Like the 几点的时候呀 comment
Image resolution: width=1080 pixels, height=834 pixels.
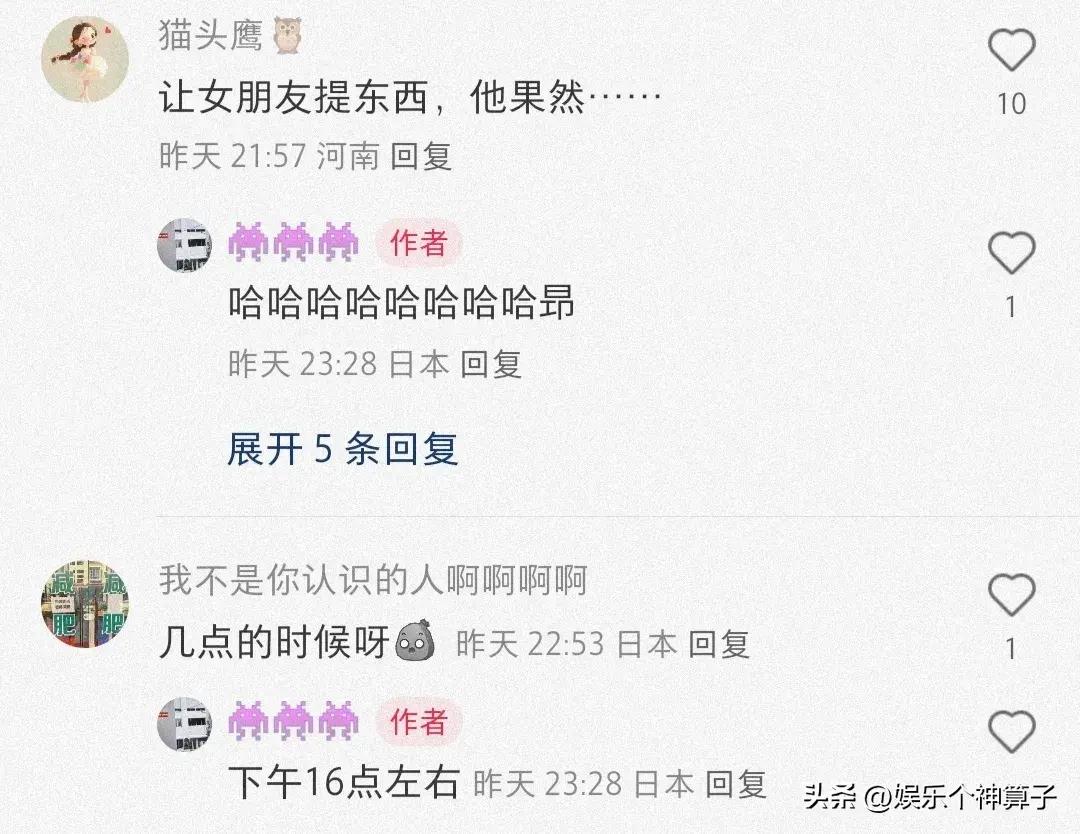(x=1011, y=597)
